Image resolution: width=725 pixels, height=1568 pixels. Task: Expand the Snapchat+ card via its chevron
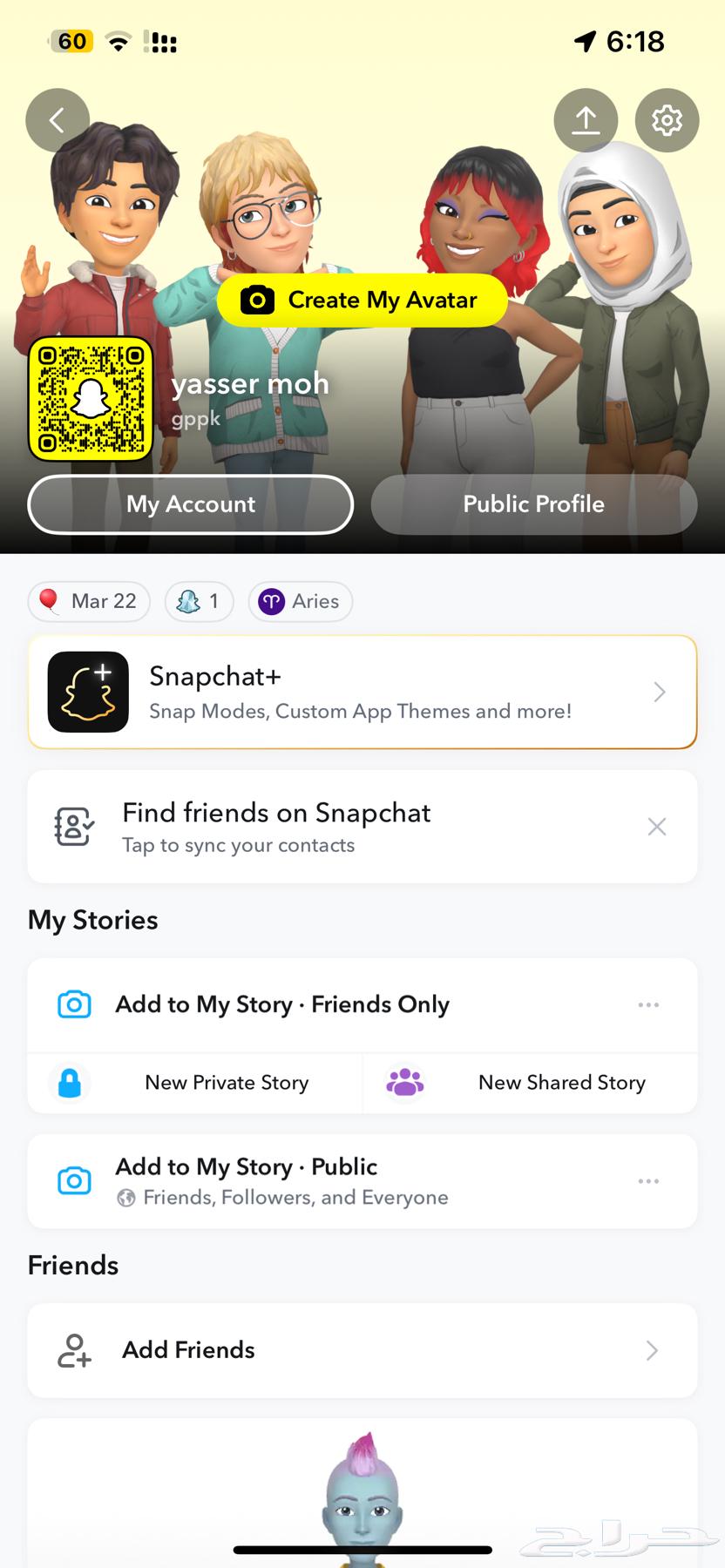click(660, 692)
